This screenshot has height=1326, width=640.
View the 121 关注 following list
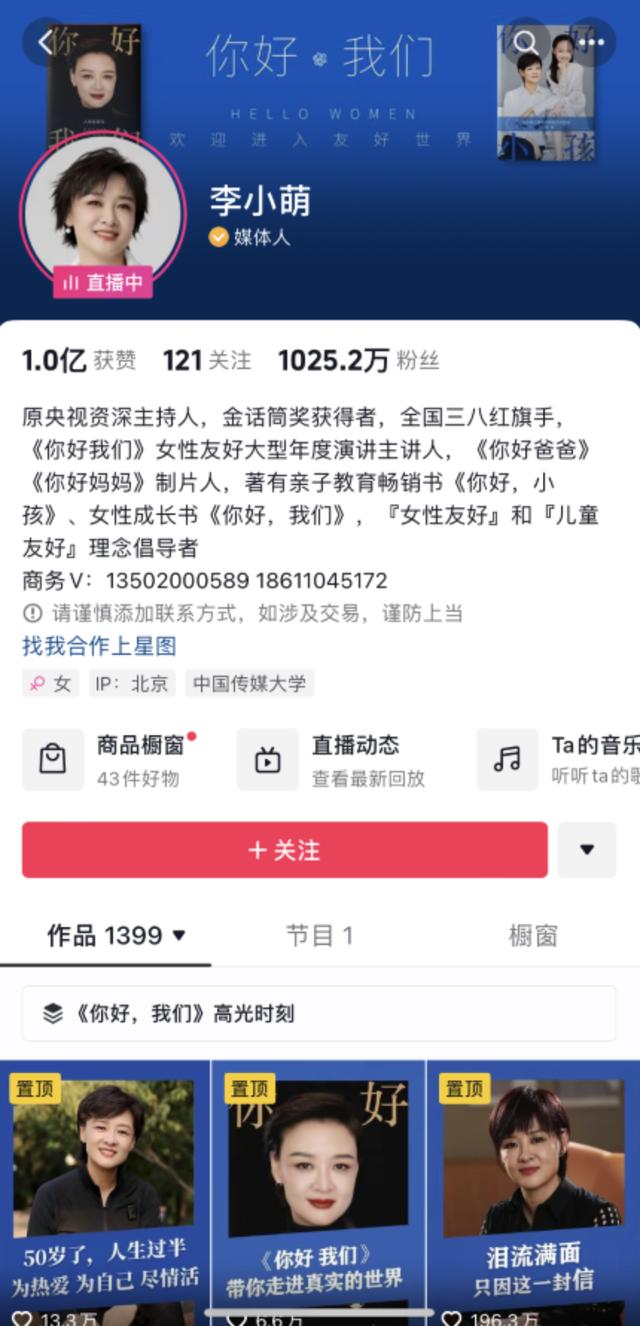207,361
